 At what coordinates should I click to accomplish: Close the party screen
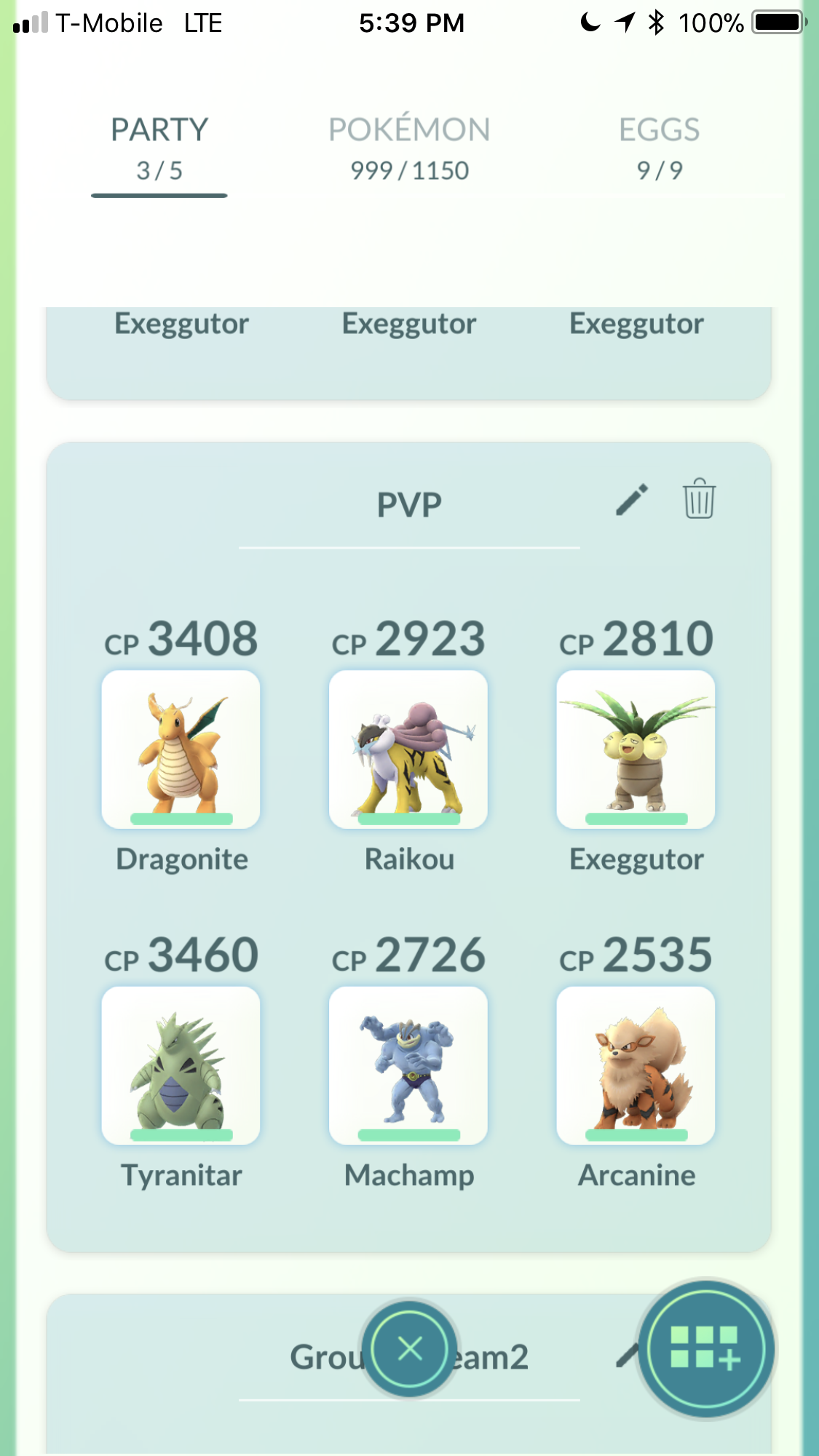pos(410,1349)
